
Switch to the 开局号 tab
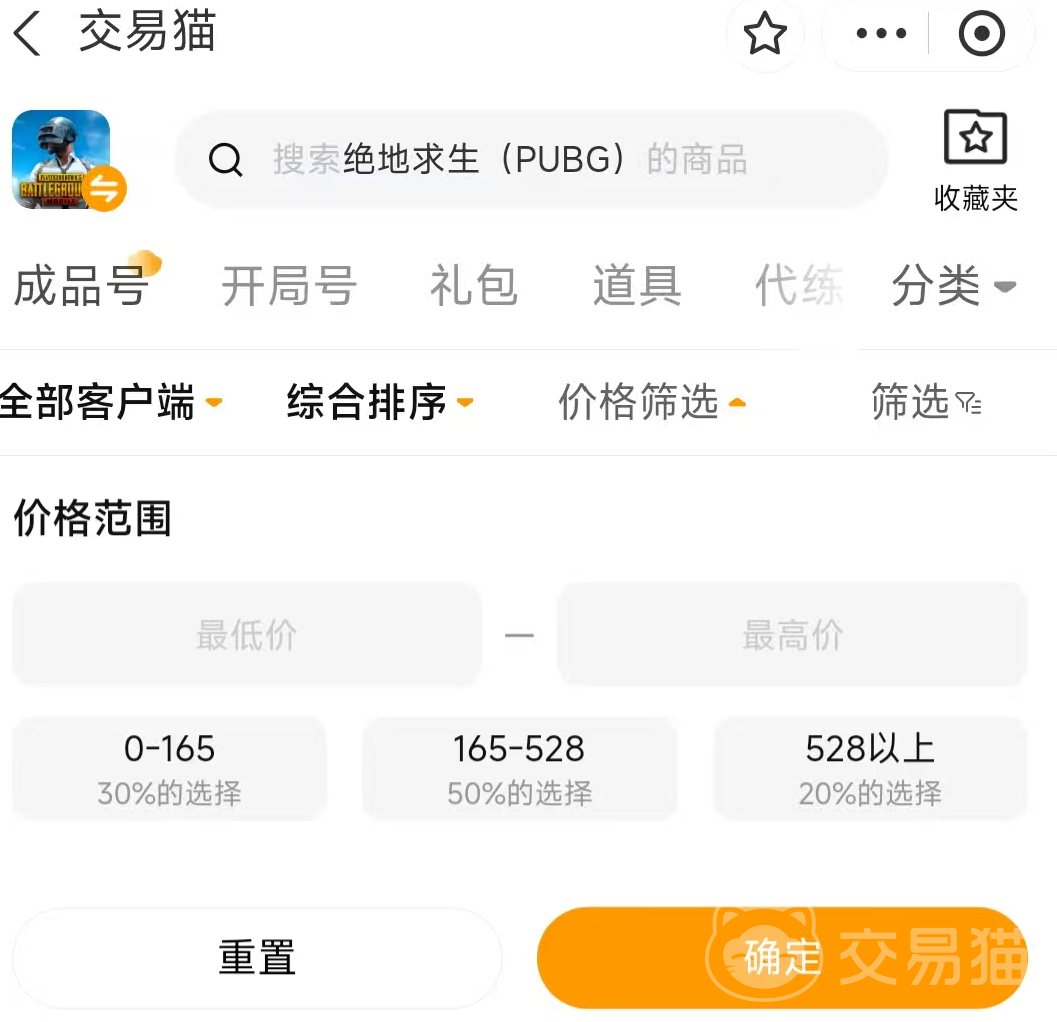[x=289, y=287]
